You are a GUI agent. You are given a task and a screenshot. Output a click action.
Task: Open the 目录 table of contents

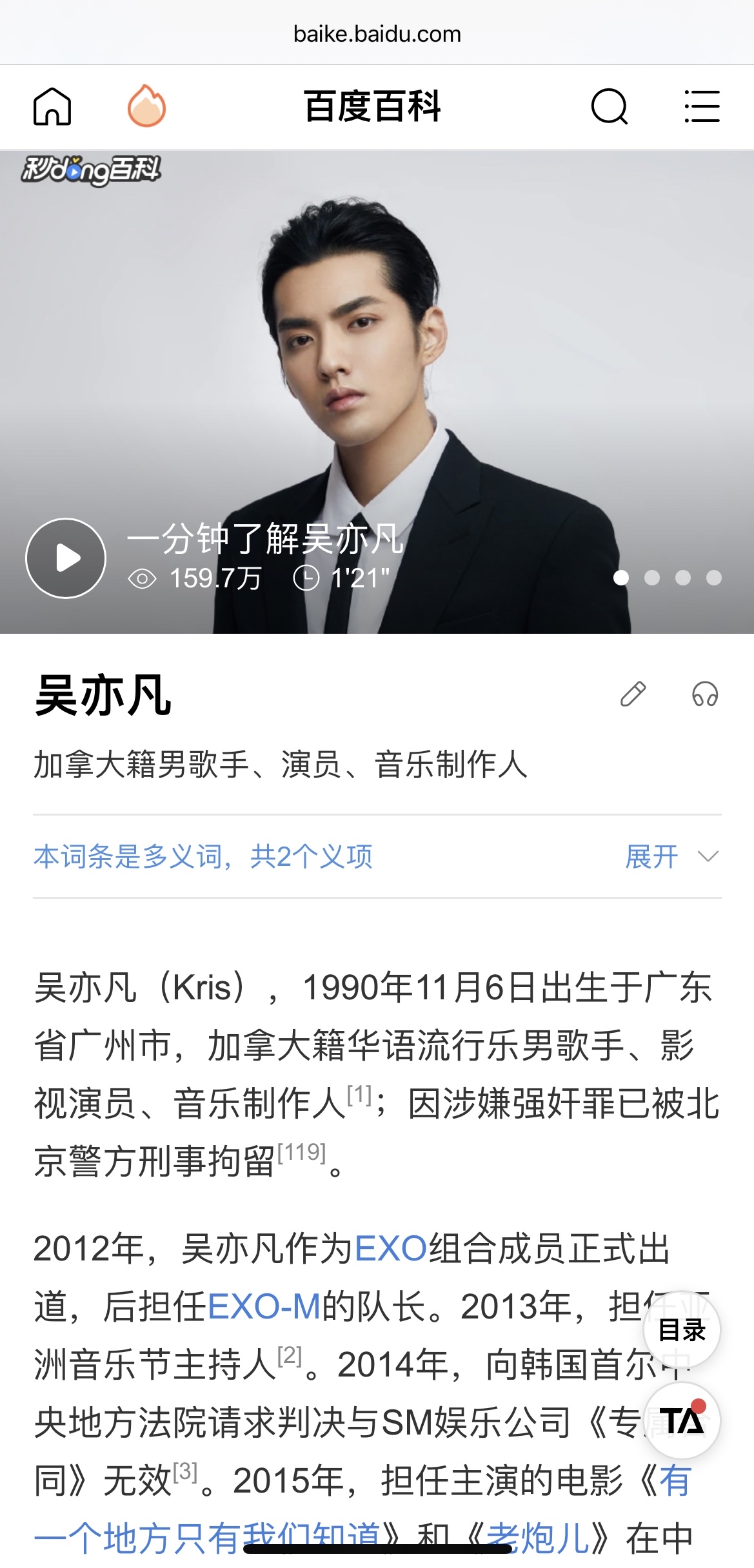tap(682, 1330)
